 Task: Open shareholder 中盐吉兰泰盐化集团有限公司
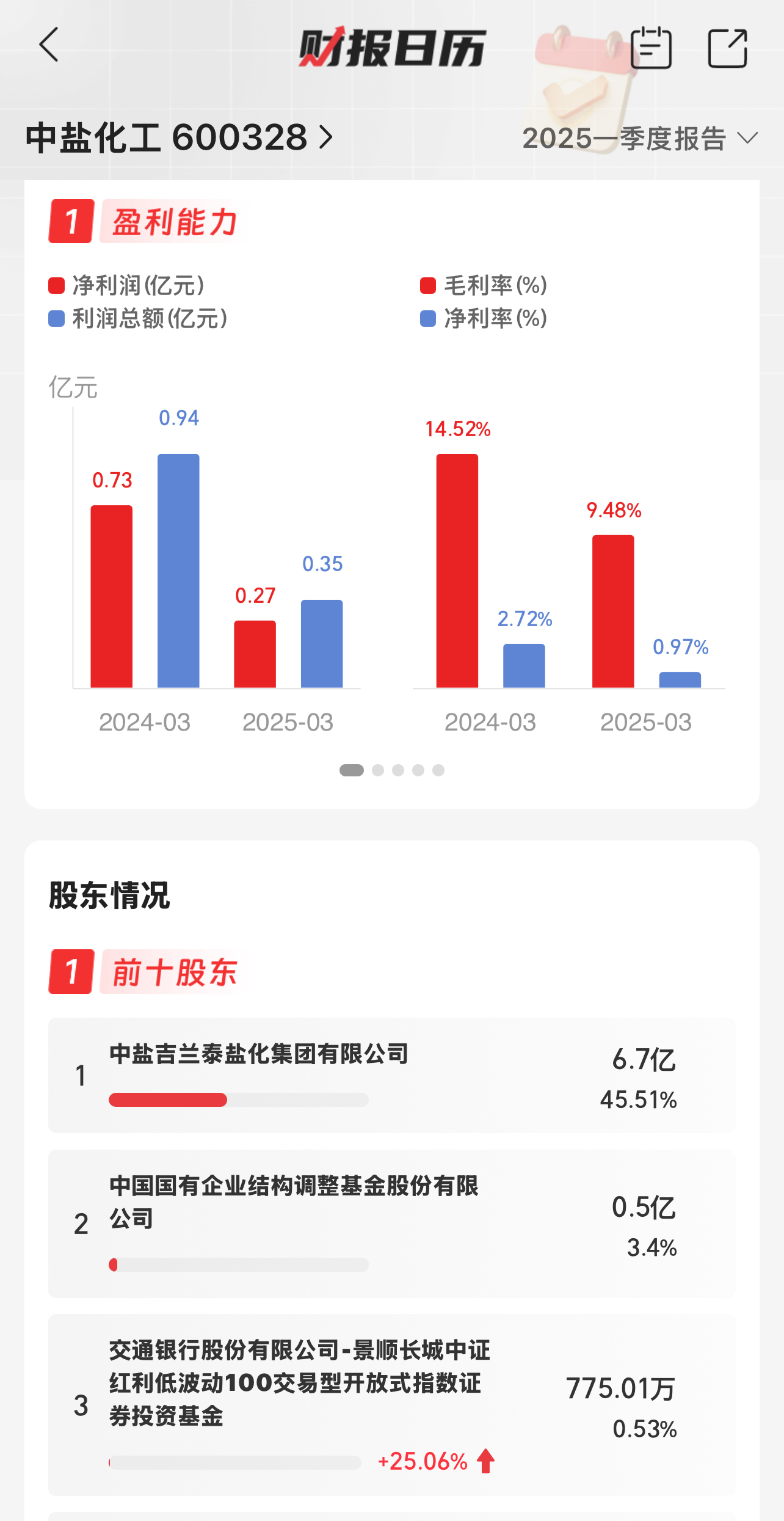pyautogui.click(x=392, y=1075)
